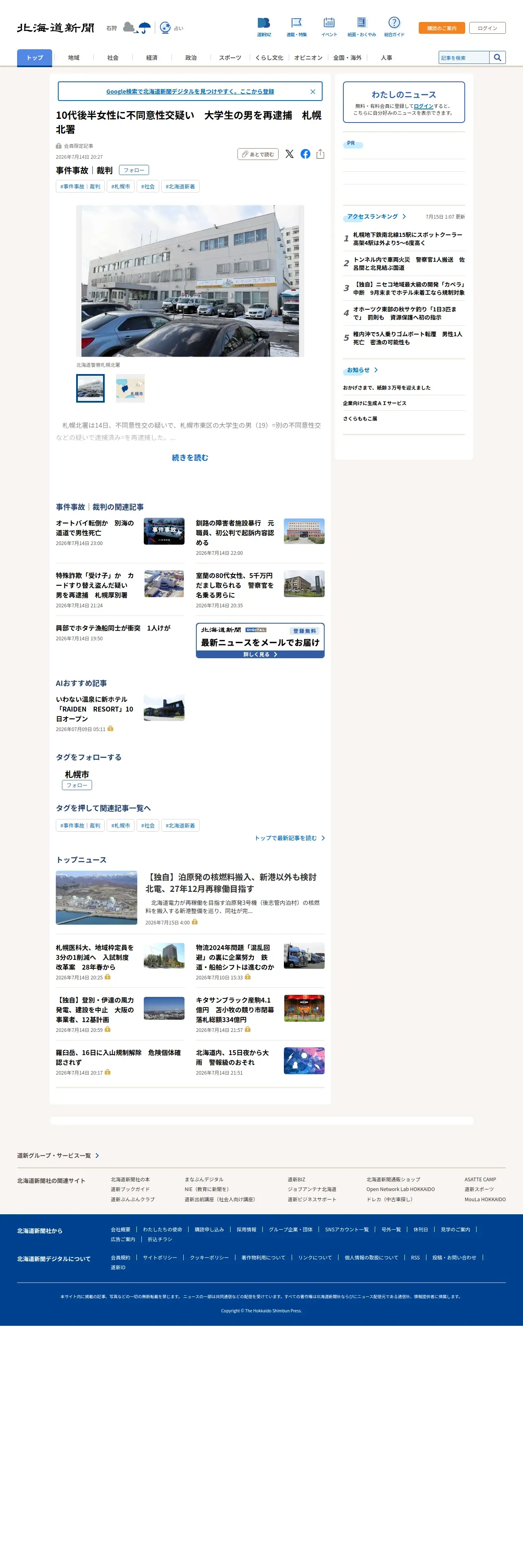
Task: Open the 記事を検索 search field
Action: click(x=464, y=58)
